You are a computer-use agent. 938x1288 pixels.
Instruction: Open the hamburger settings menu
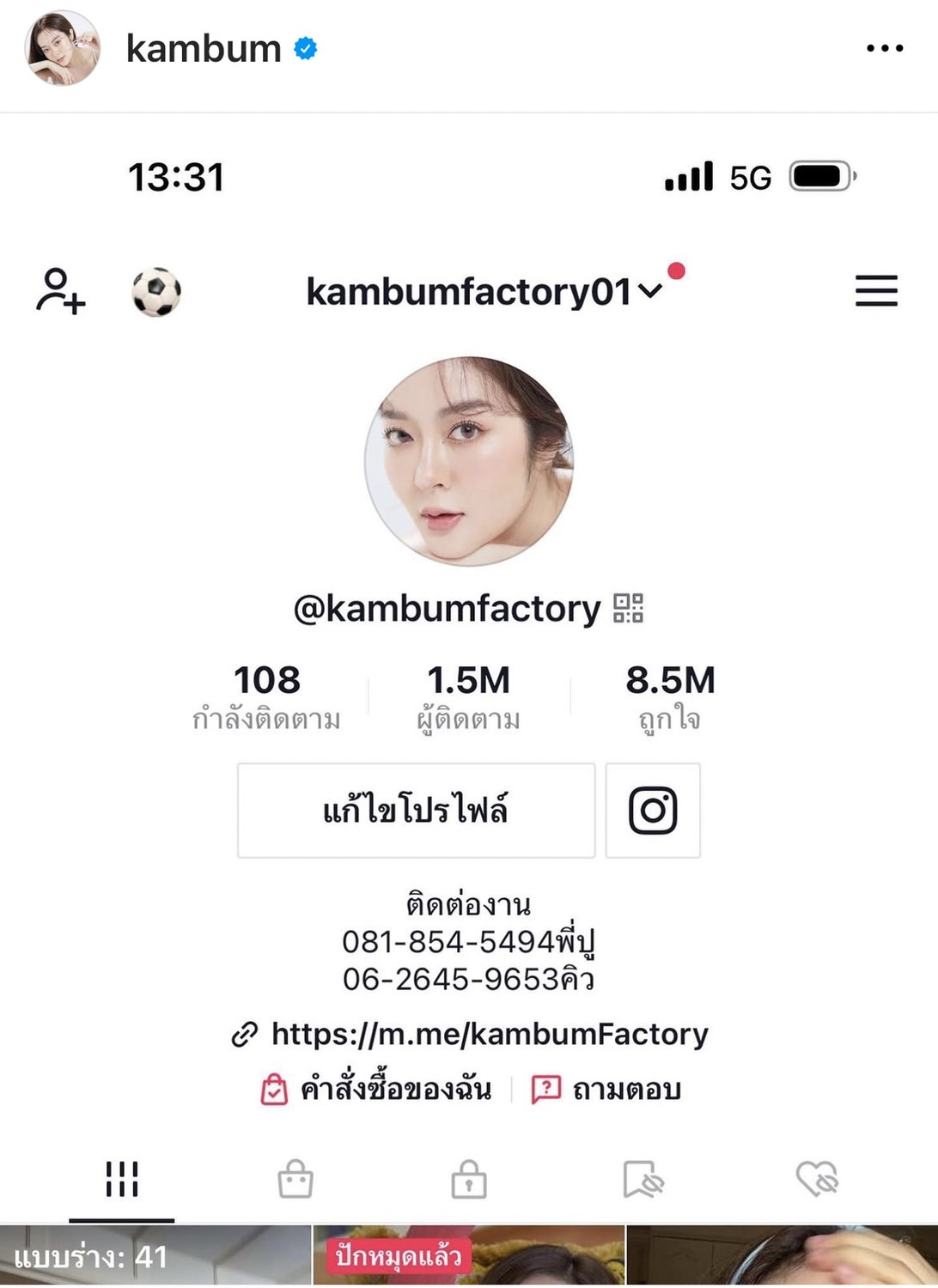875,292
